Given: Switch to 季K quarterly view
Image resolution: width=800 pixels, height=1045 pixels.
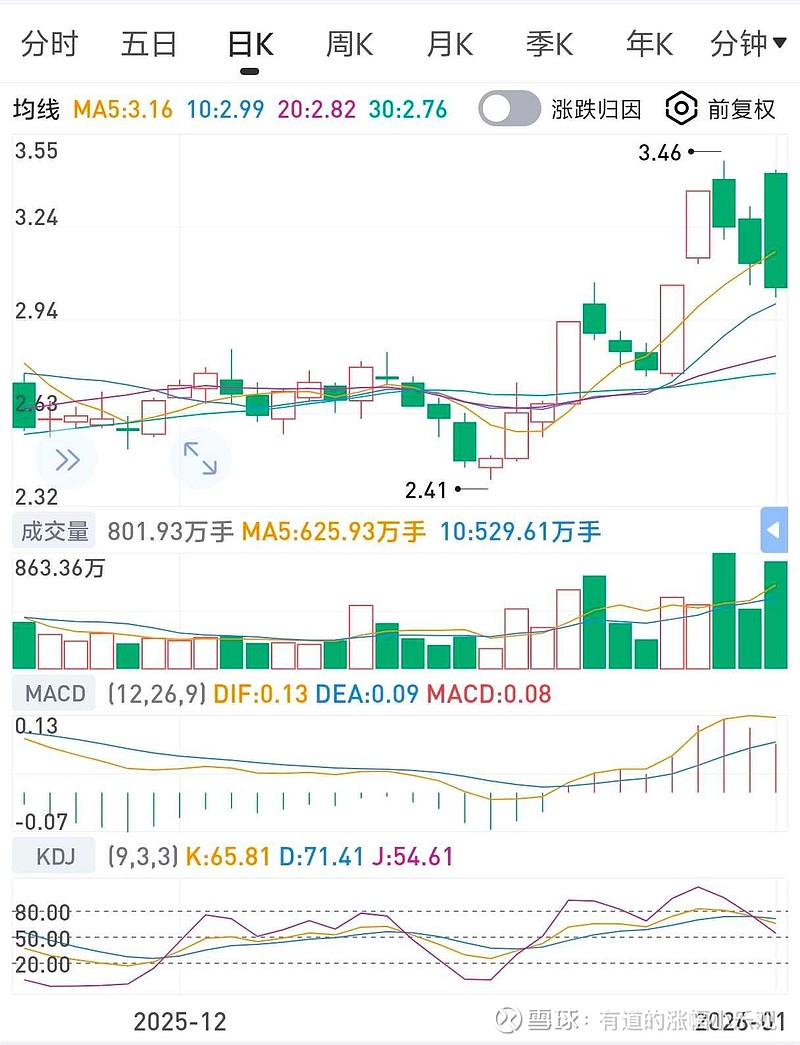Looking at the screenshot, I should [x=549, y=44].
